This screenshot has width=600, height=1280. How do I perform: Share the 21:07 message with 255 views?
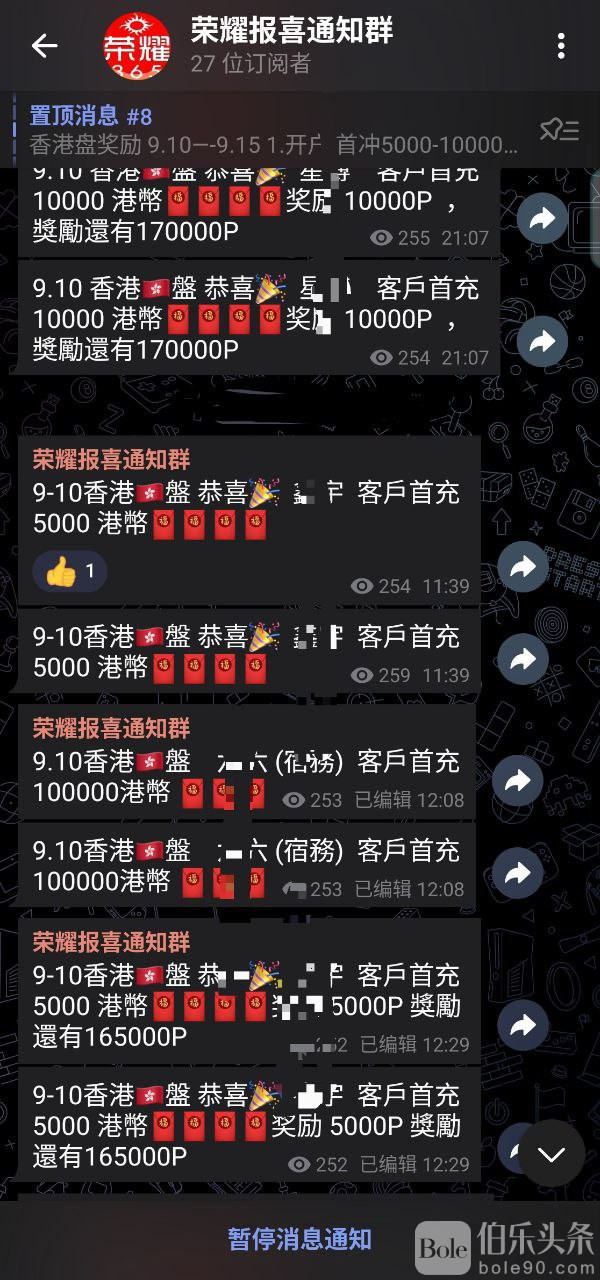(543, 220)
